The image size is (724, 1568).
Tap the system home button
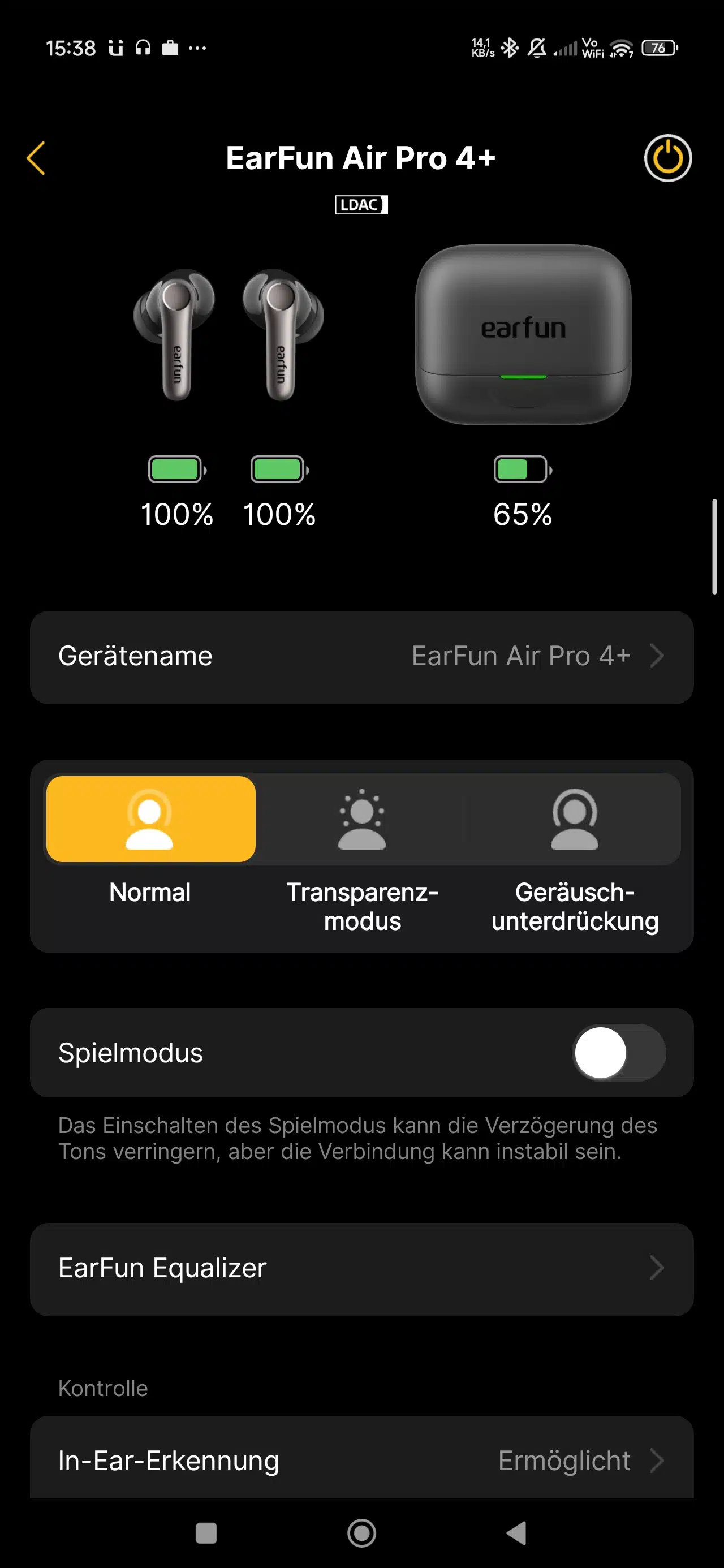(x=361, y=1533)
